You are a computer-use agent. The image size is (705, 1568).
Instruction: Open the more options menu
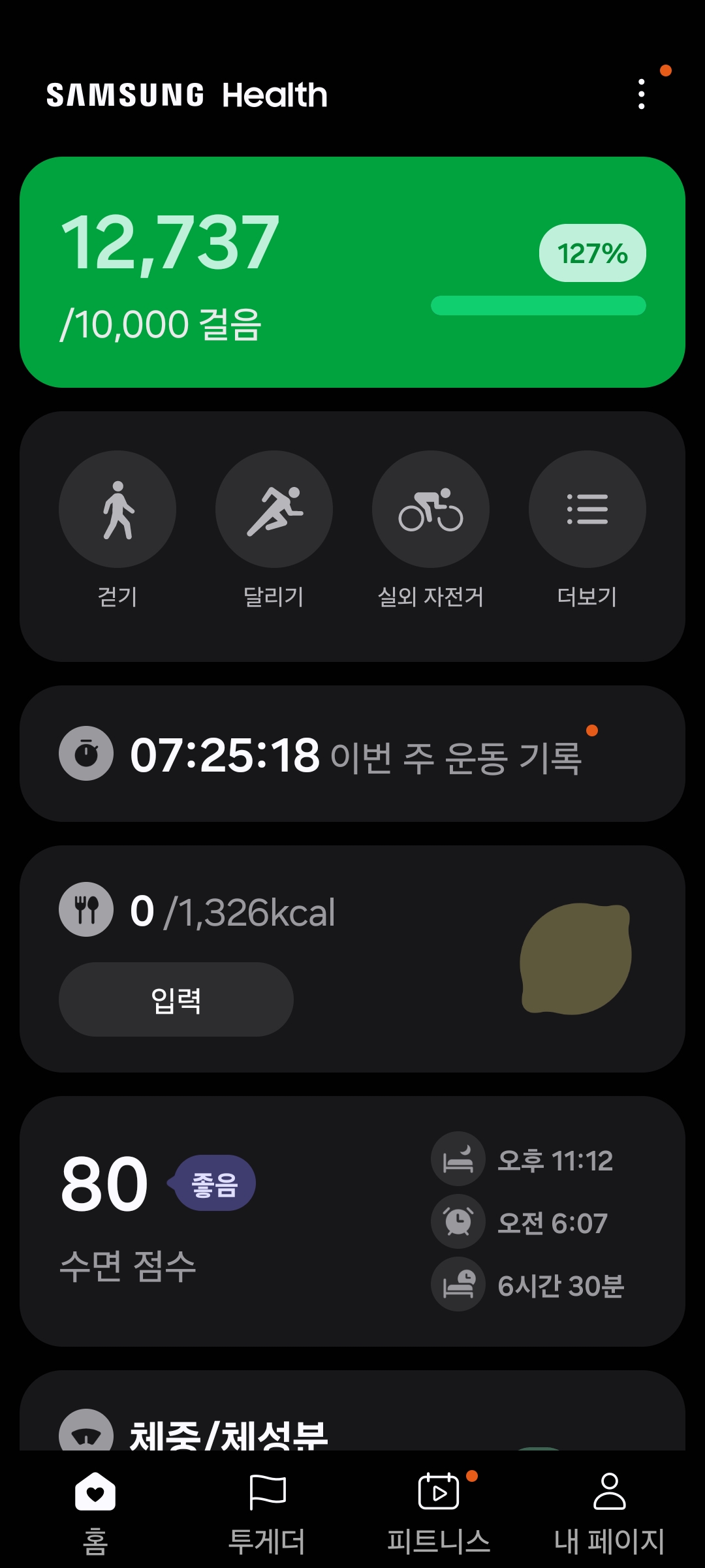(x=642, y=95)
